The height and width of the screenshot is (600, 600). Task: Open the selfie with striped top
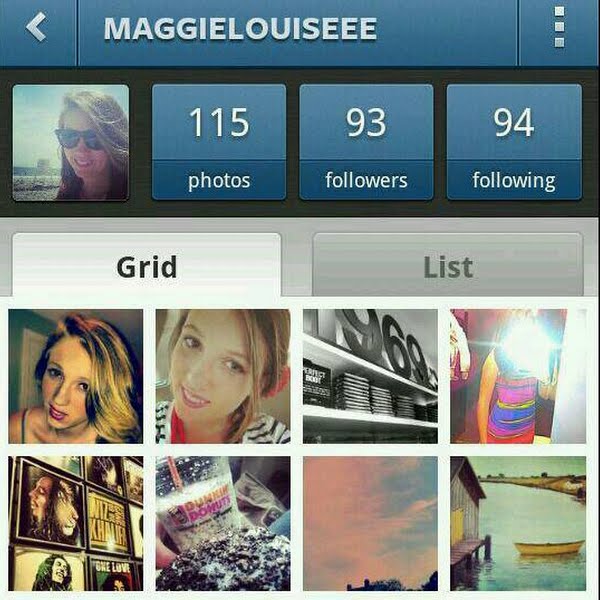click(x=223, y=376)
